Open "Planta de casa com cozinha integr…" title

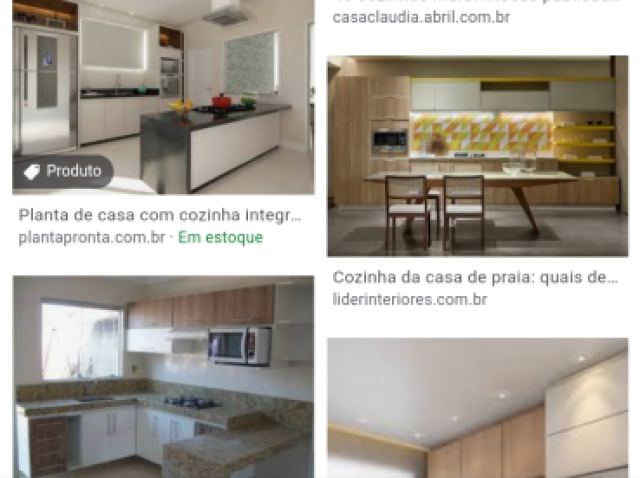160,215
